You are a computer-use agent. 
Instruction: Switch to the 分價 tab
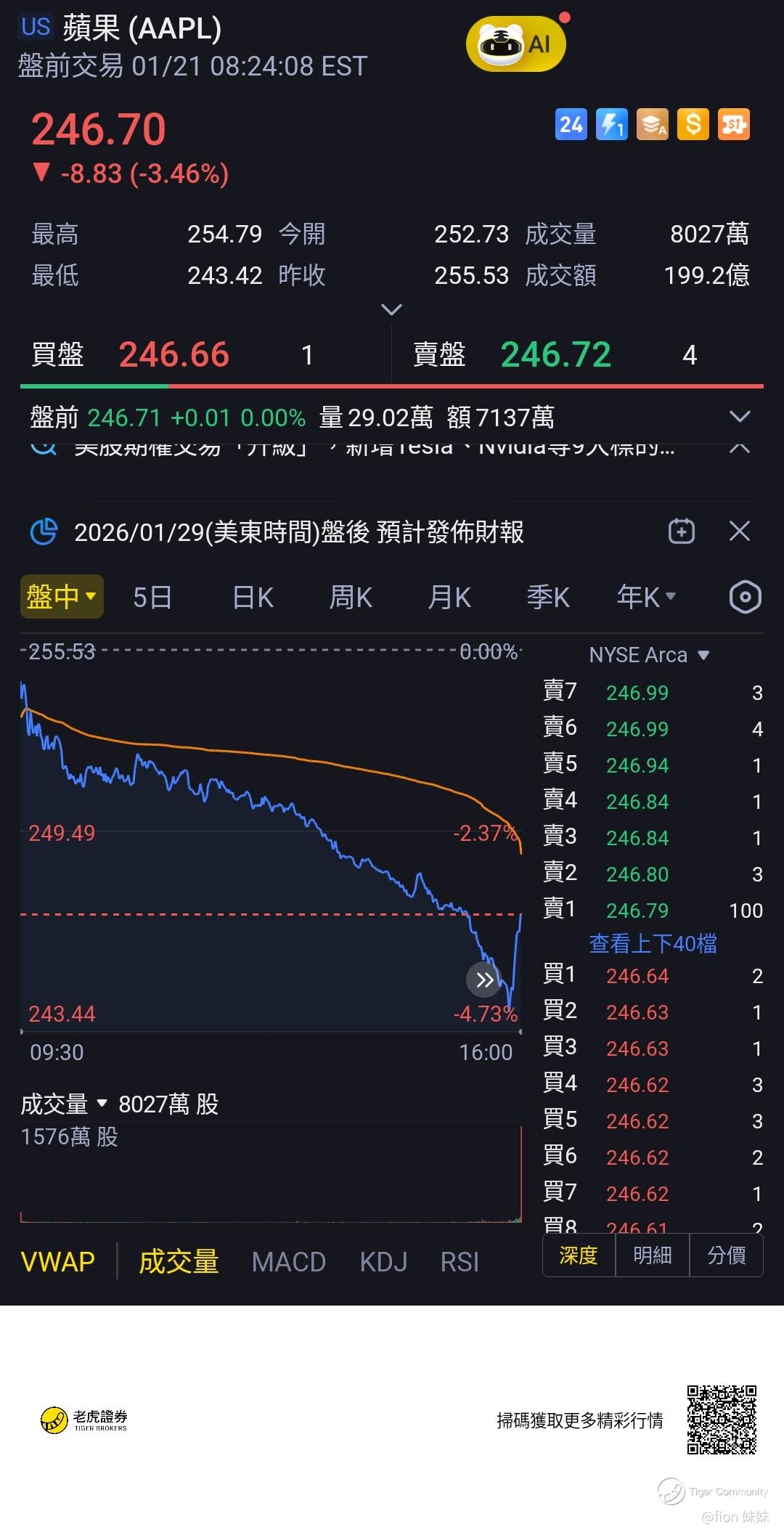(x=726, y=1255)
